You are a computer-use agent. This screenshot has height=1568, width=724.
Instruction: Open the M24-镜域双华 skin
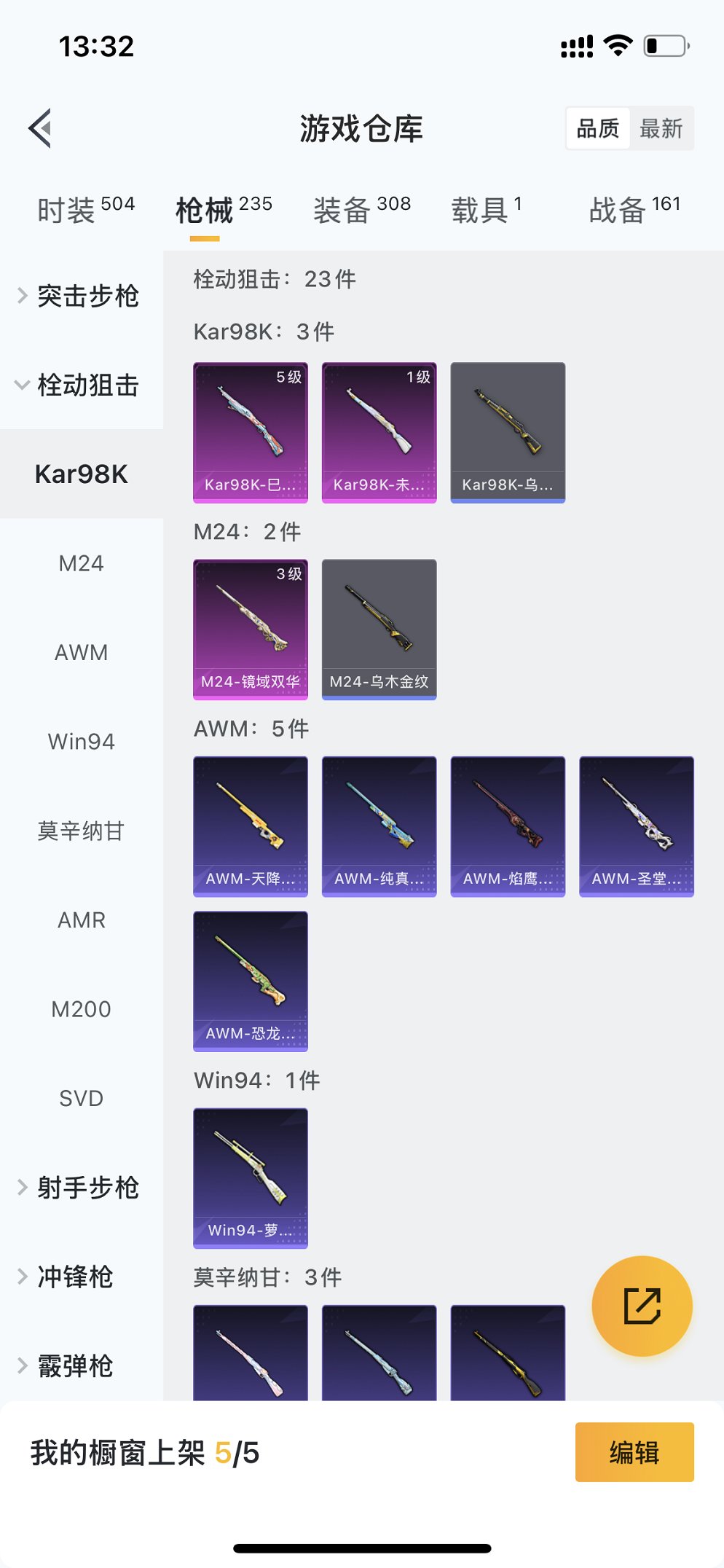[250, 629]
